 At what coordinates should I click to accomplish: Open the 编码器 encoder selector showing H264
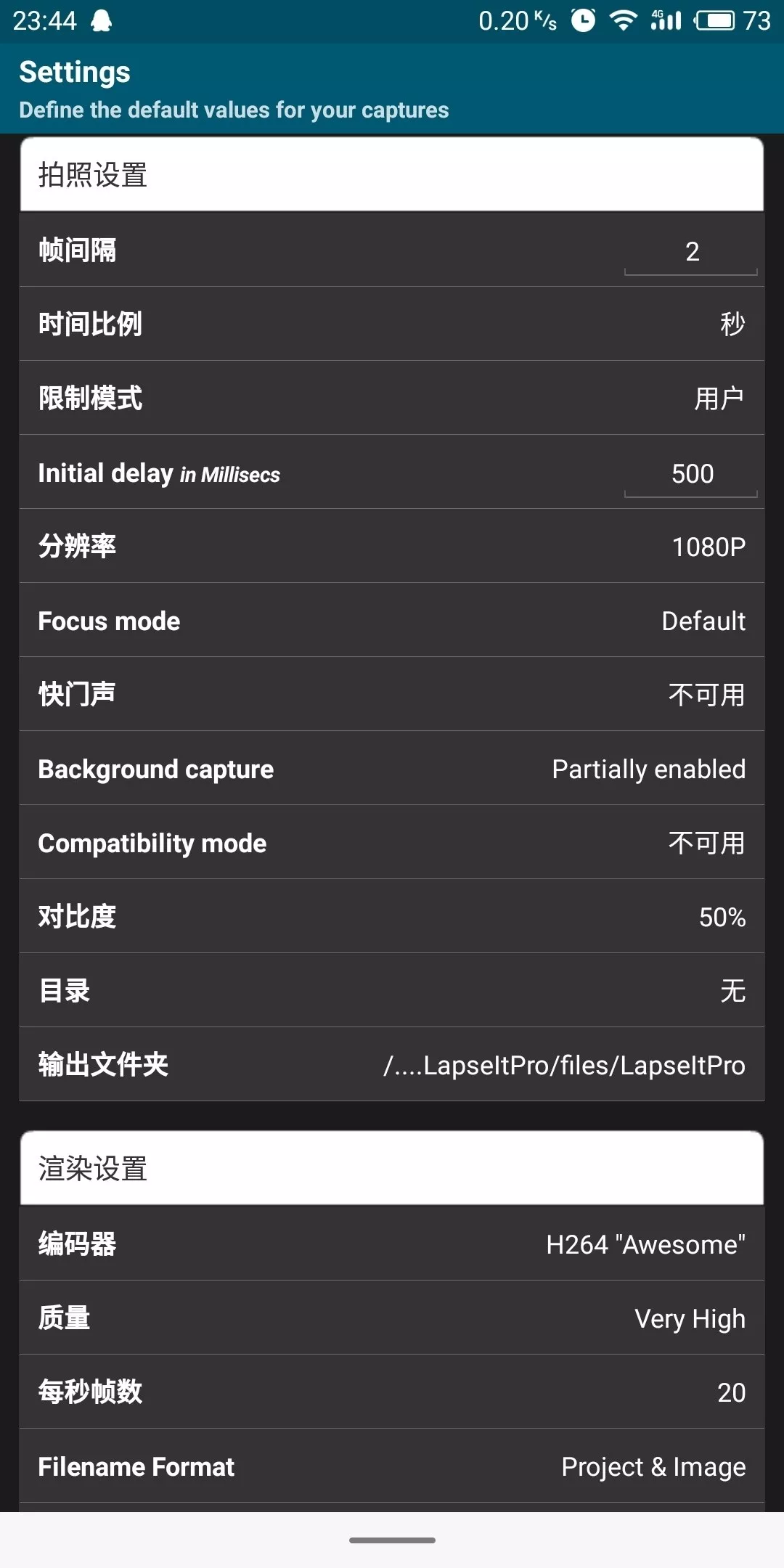pos(392,1244)
